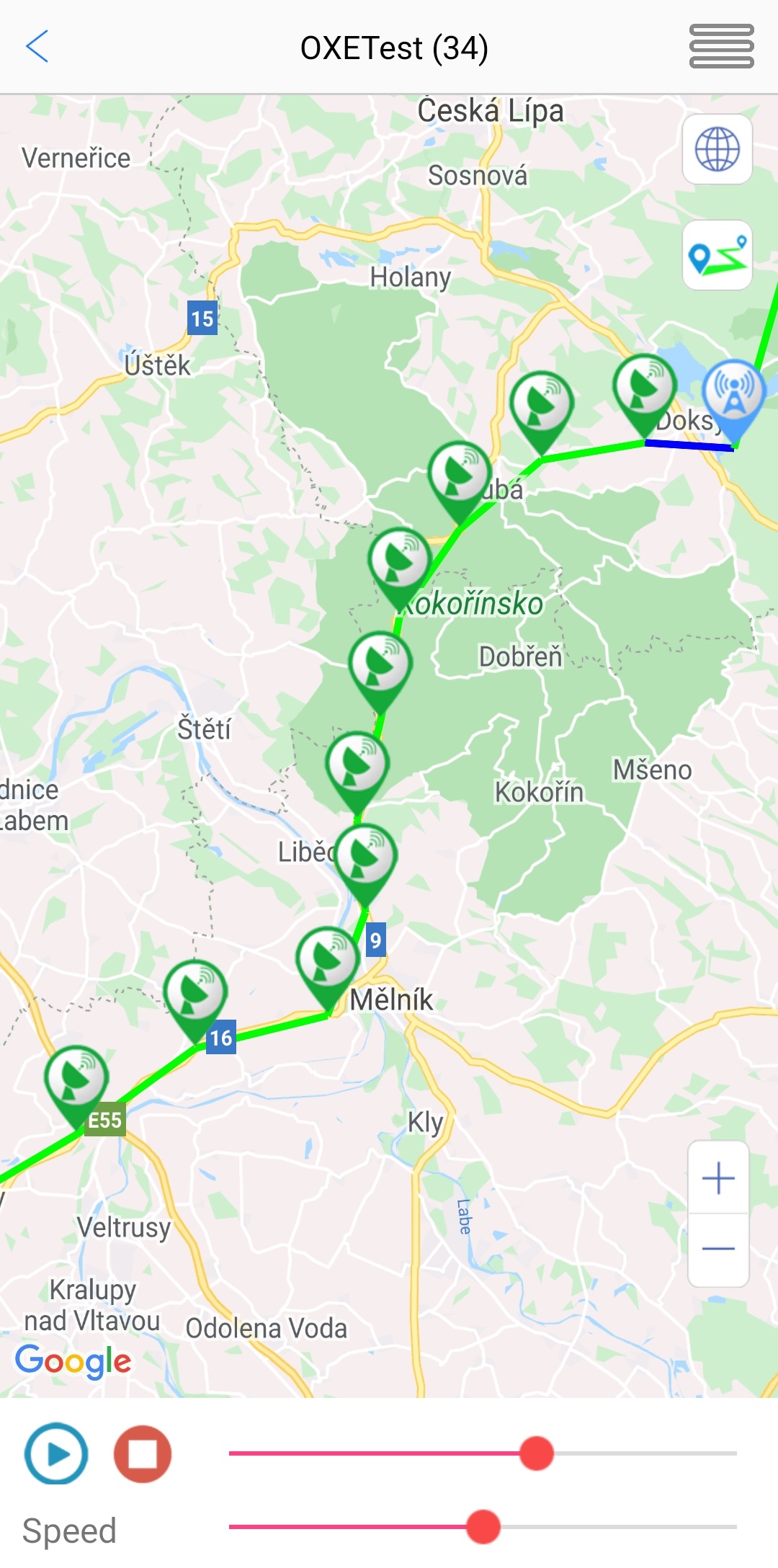Play the route history playback
The width and height of the screenshot is (778, 1568).
56,1454
